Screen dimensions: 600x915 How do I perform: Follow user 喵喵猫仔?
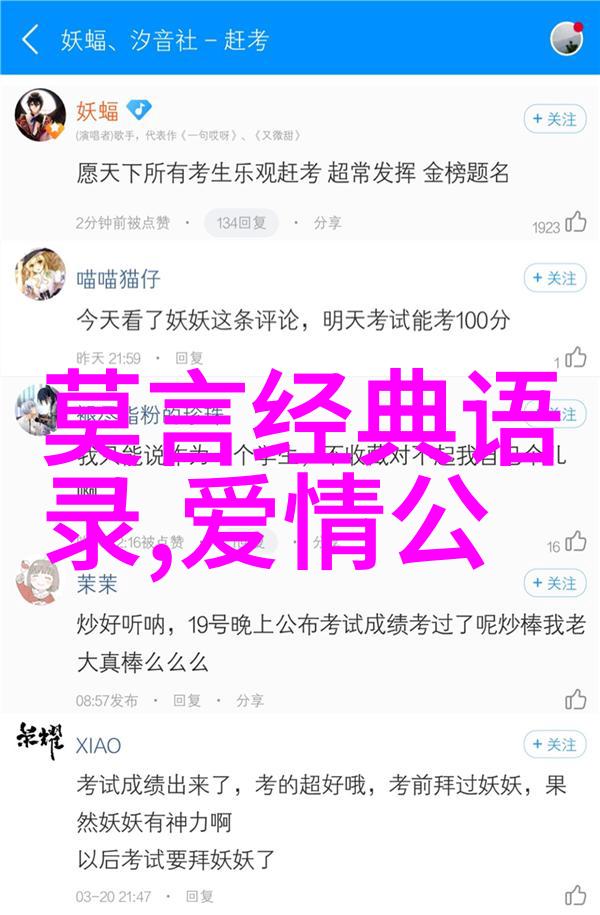click(x=554, y=278)
